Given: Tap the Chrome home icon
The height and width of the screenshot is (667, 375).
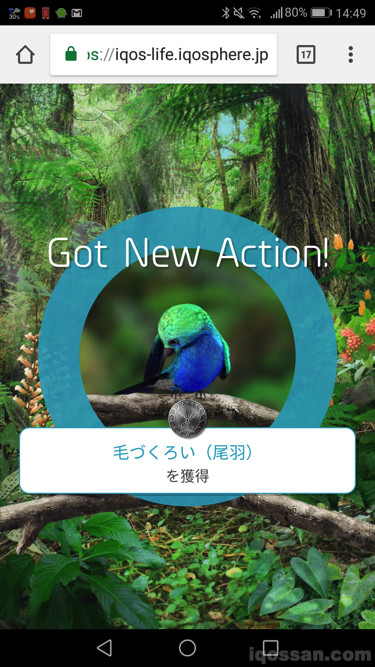Looking at the screenshot, I should click(x=26, y=55).
